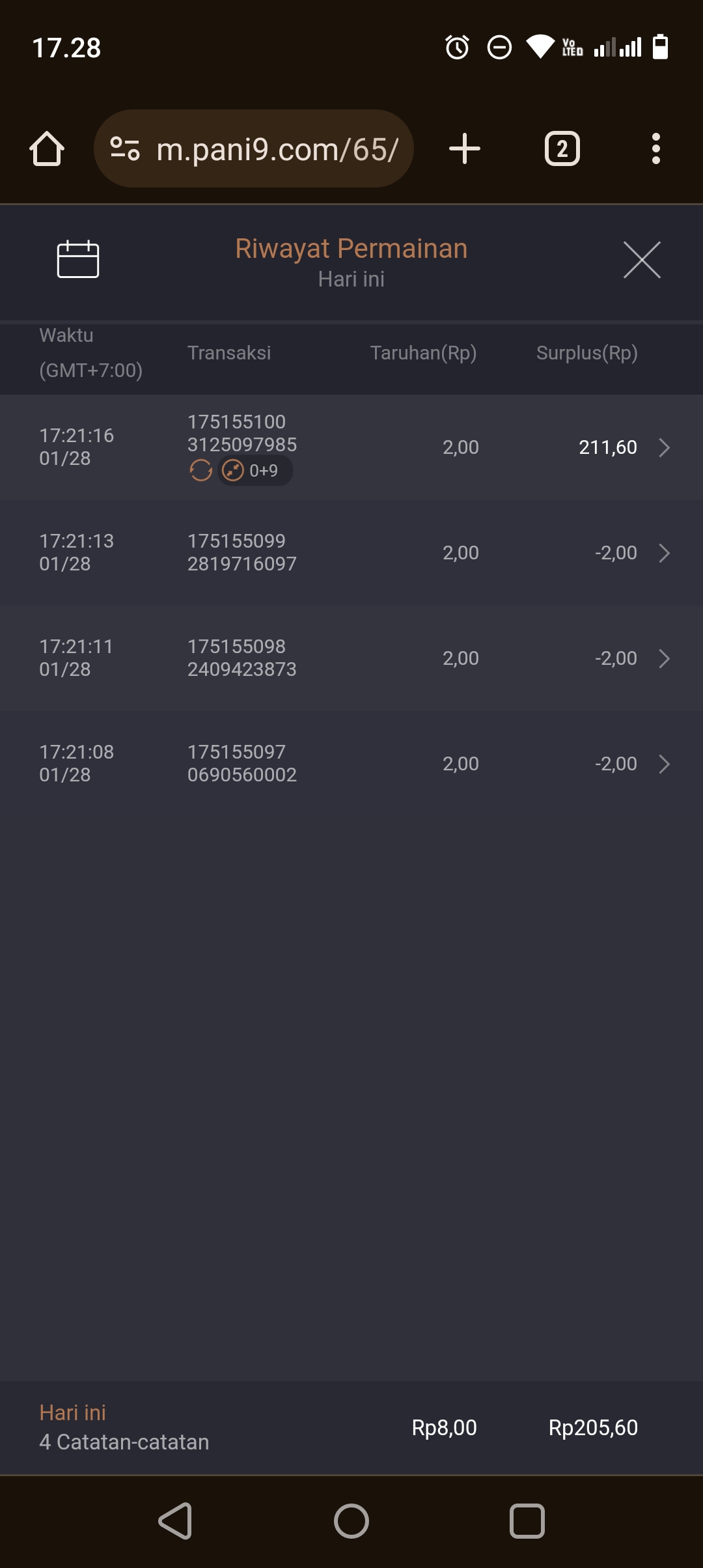Open recent apps from the navigation bar
Image resolution: width=703 pixels, height=1568 pixels.
click(527, 1521)
